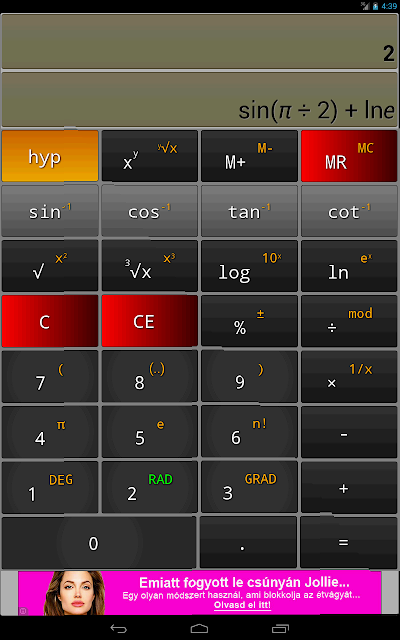Viewport: 400px width, 640px height.
Task: Tap the inverse sine key
Action: tap(50, 211)
